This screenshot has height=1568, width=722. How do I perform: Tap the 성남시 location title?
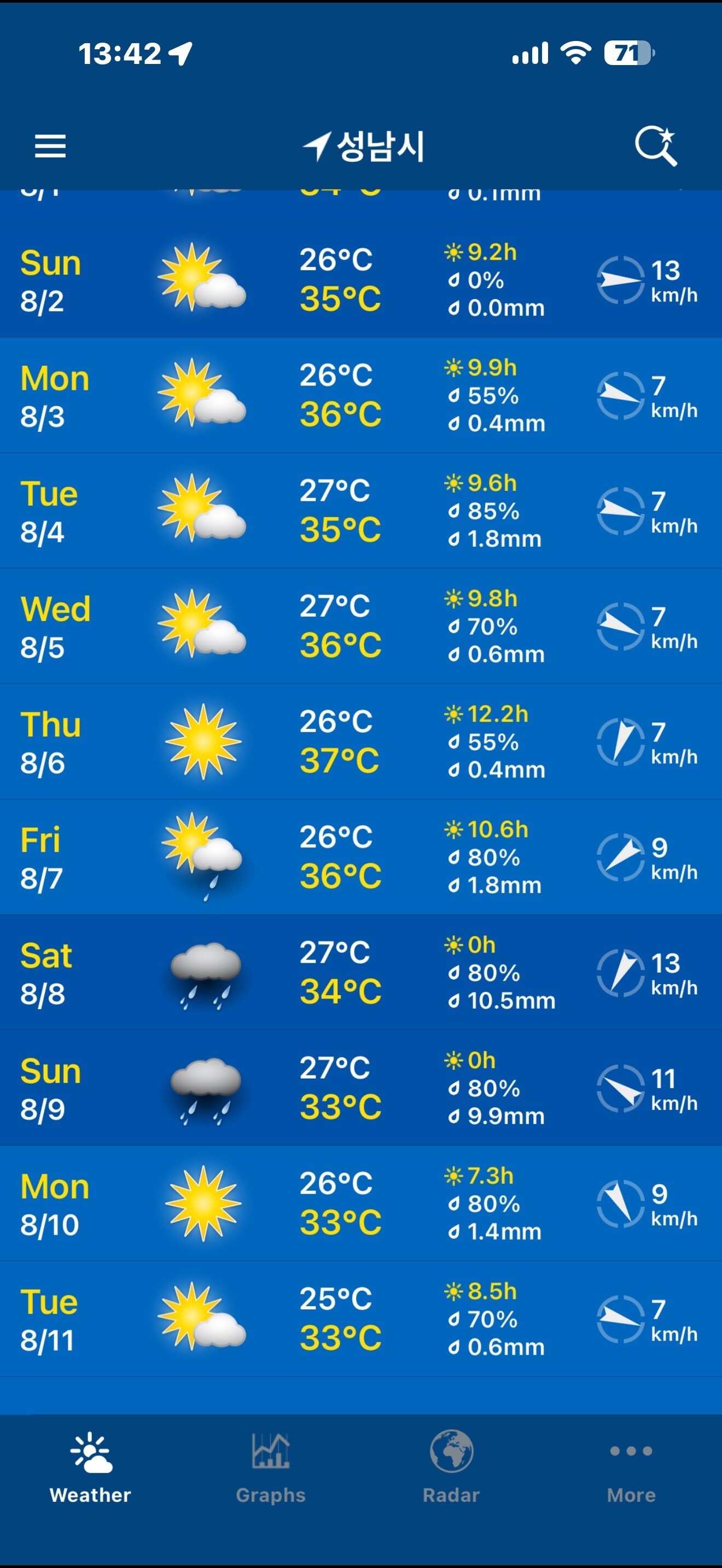(363, 147)
